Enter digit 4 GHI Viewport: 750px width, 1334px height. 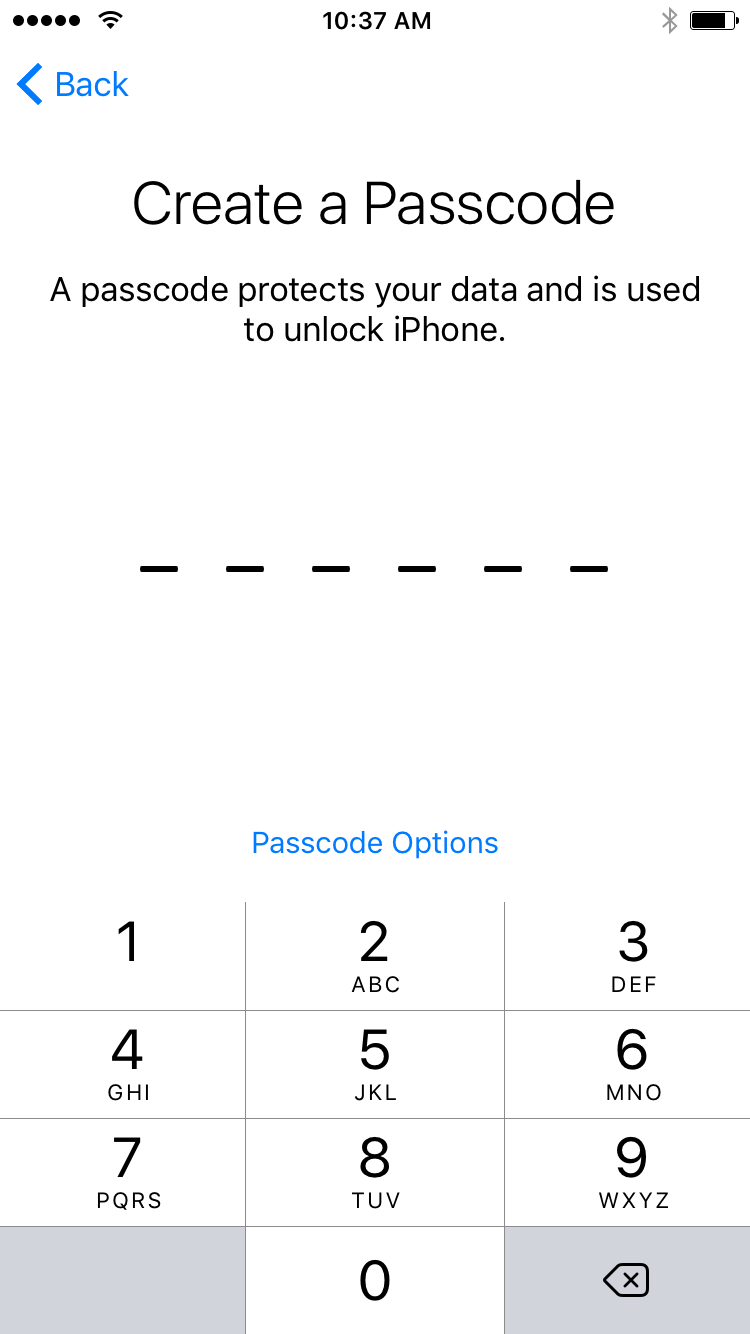coord(122,1064)
